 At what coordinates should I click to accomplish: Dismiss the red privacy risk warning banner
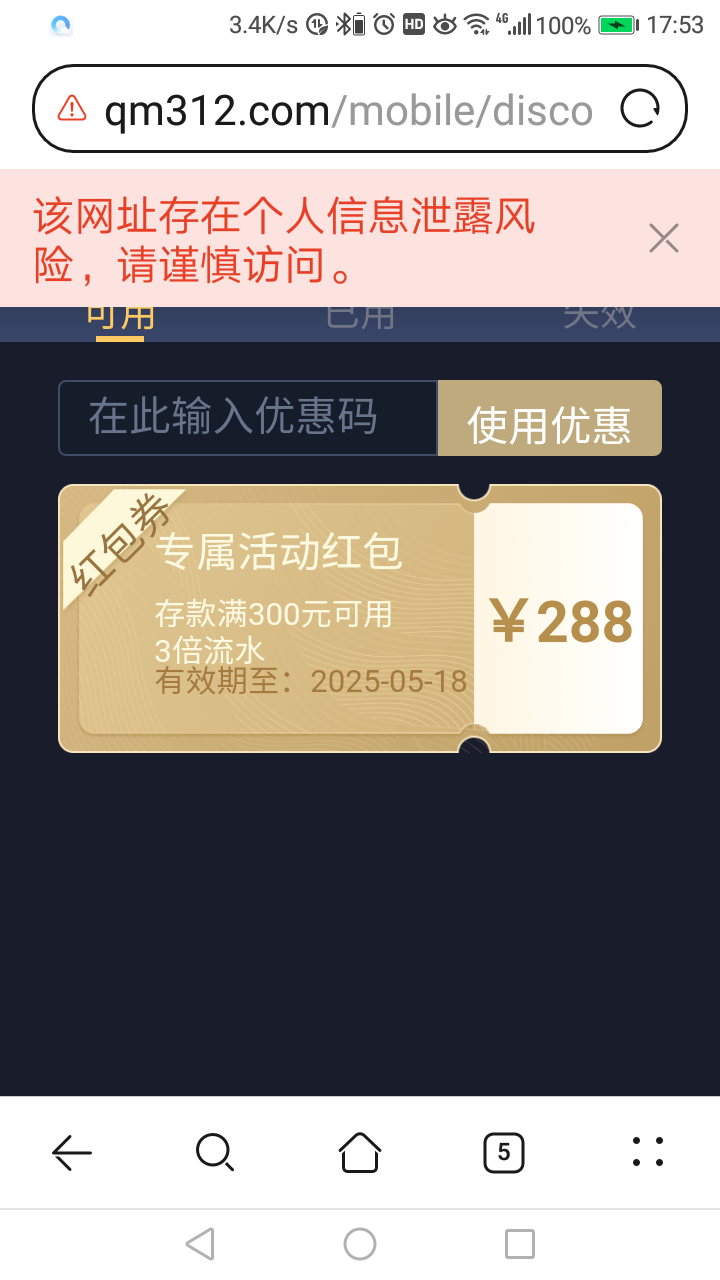pos(664,238)
